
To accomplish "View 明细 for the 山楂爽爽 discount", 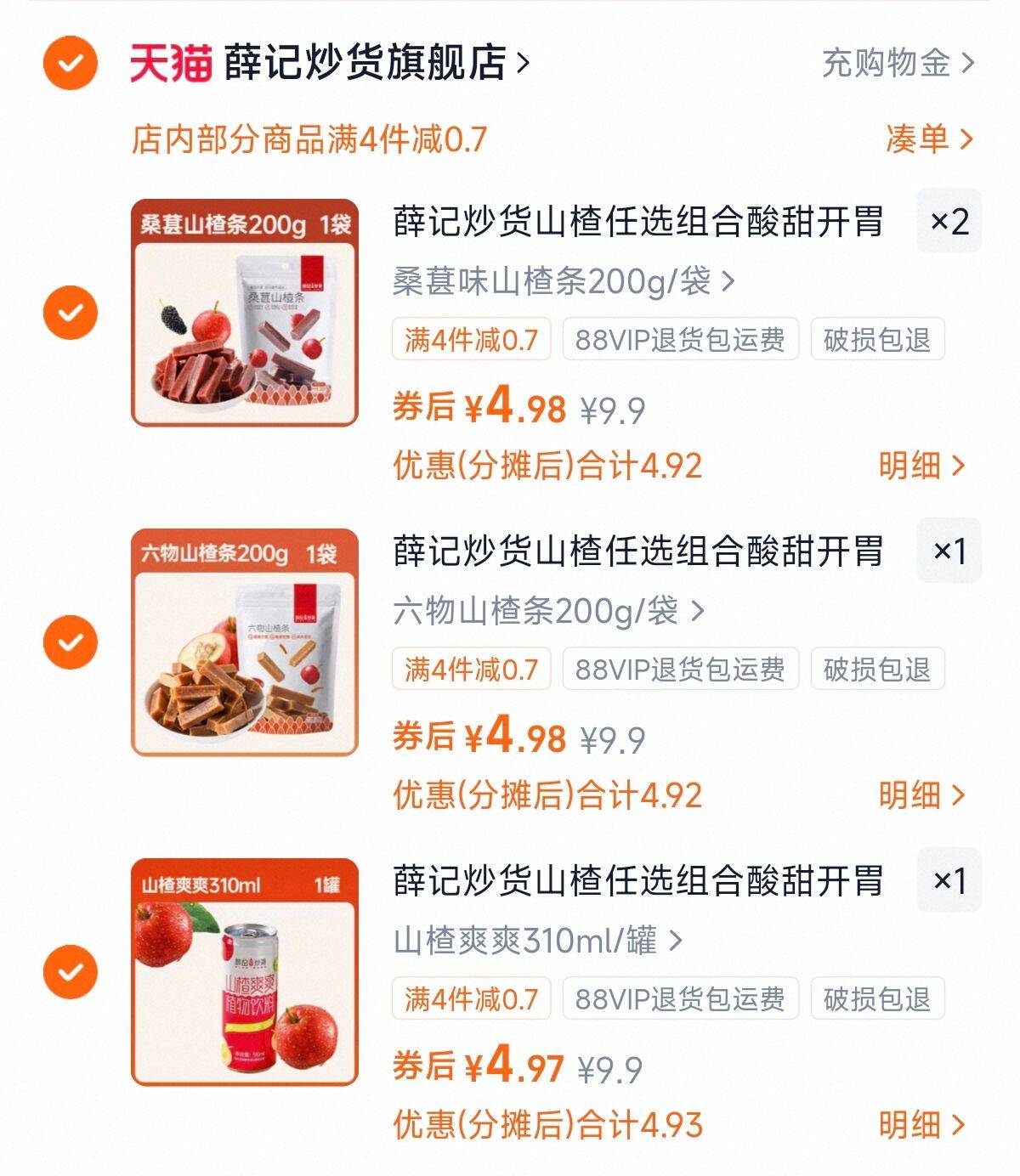I will point(921,1125).
